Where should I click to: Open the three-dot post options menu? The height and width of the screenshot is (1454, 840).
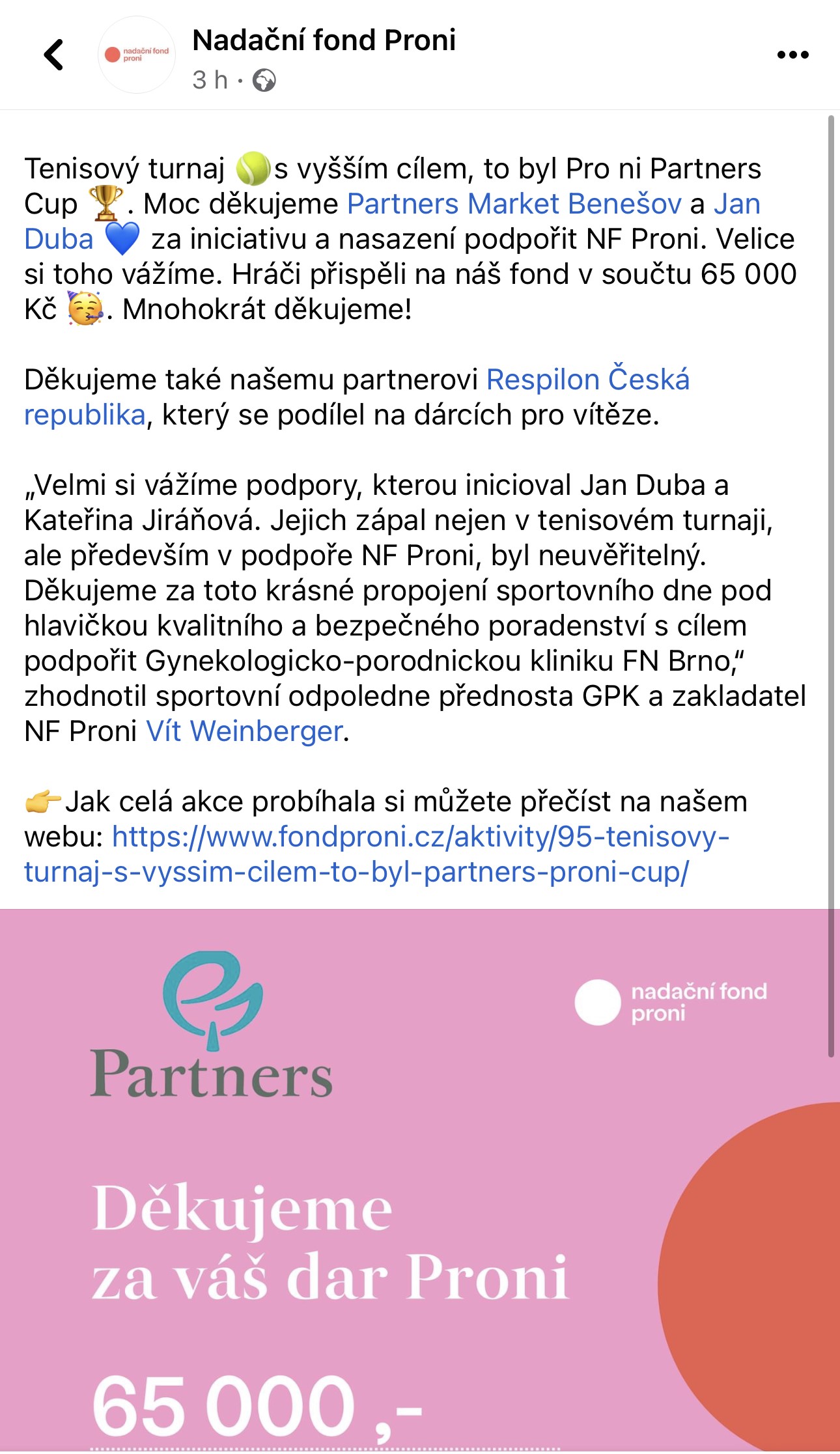(792, 55)
